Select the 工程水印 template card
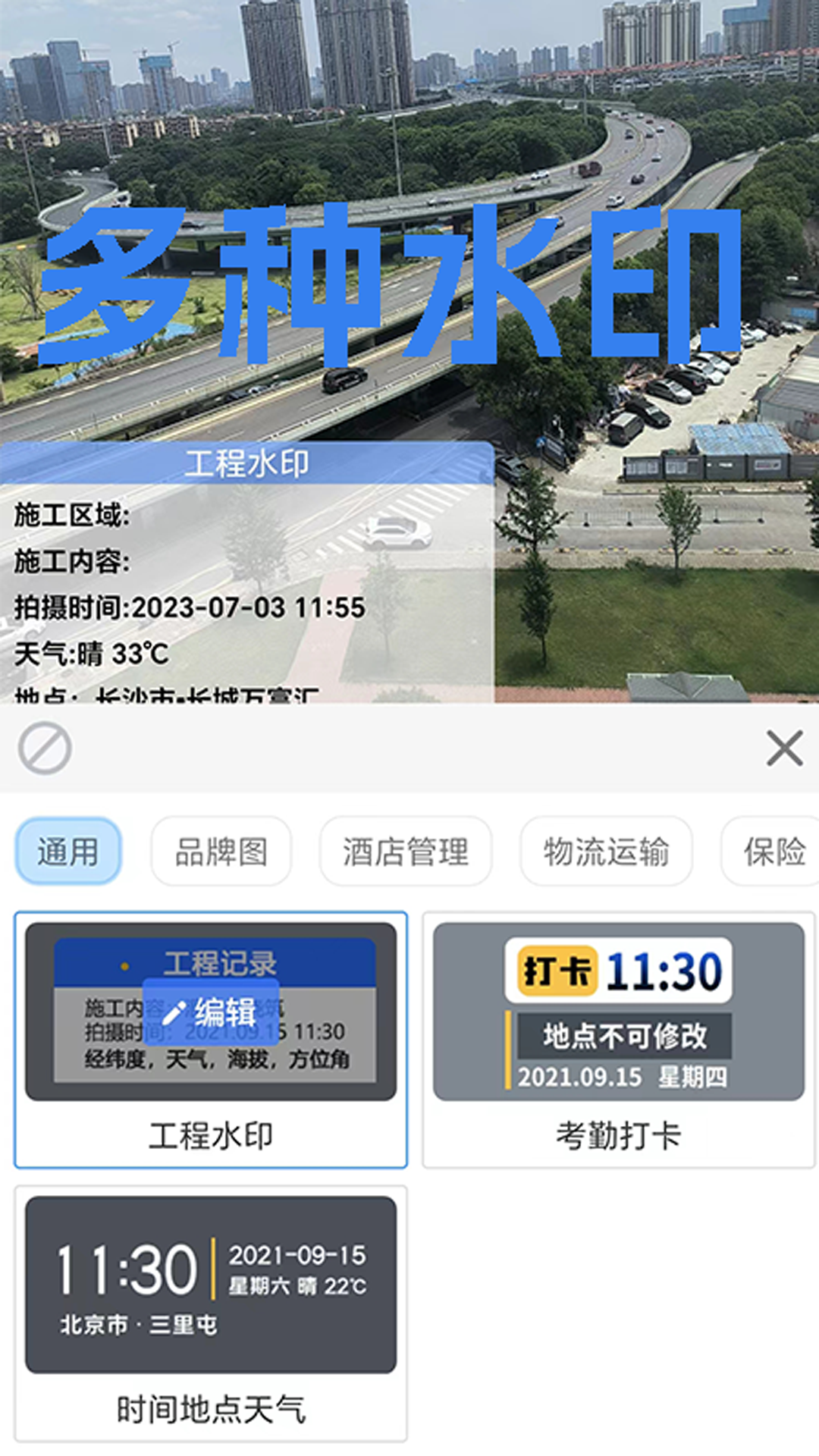This screenshot has width=819, height=1456. 211,1040
